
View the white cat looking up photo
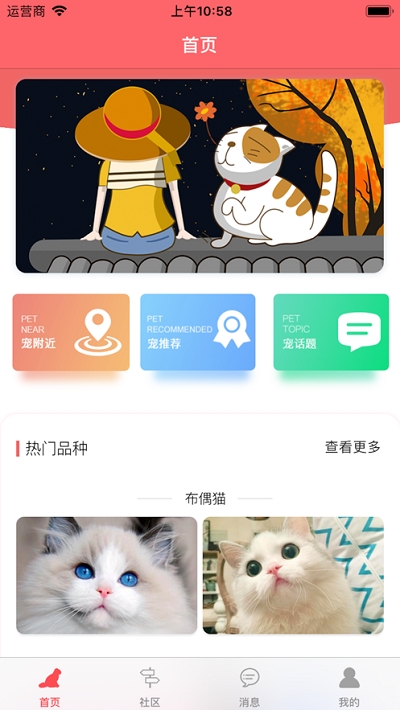tap(293, 576)
